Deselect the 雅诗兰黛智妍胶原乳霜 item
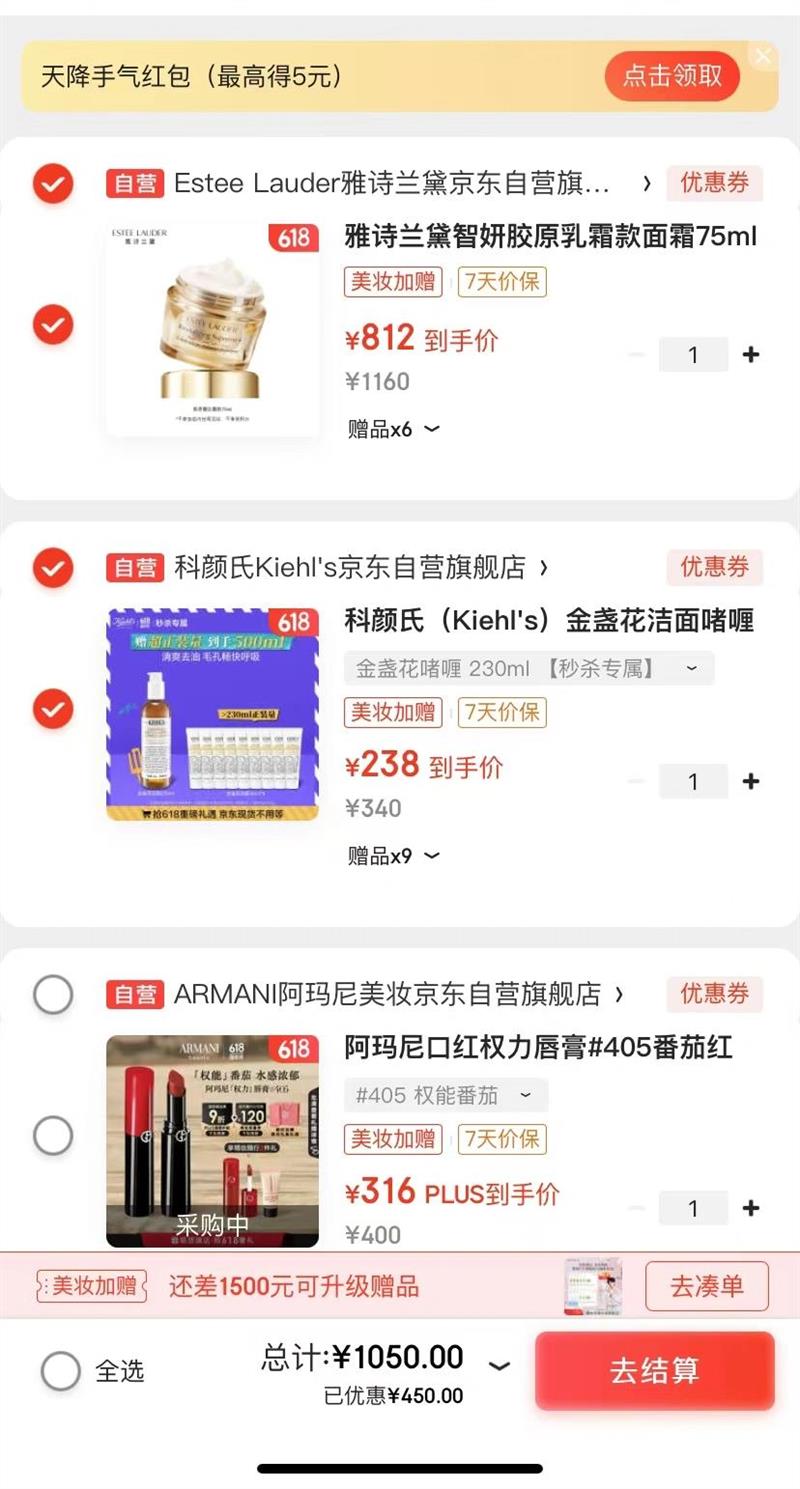This screenshot has height=1489, width=800. 53,325
